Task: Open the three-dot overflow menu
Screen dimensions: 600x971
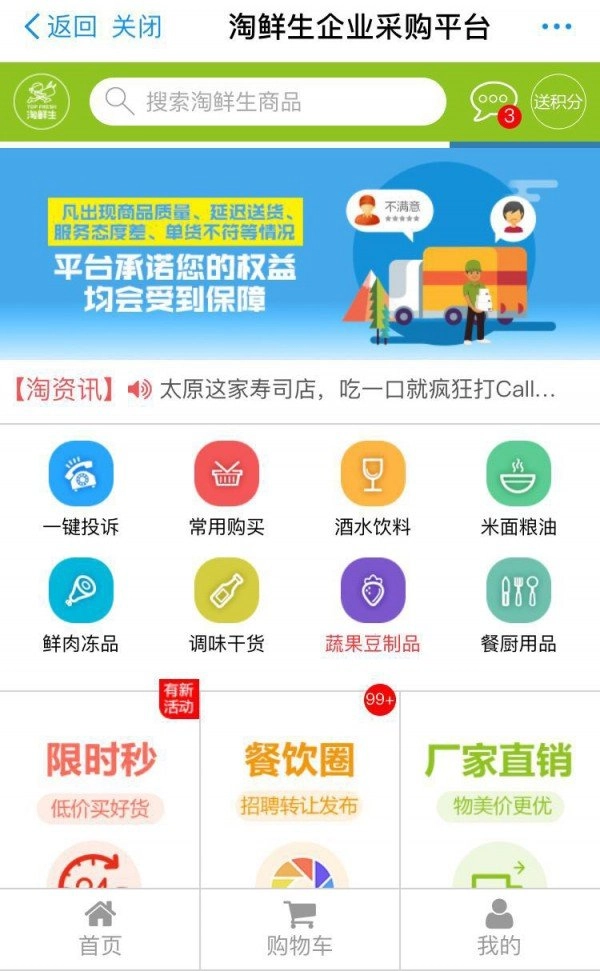Action: [x=556, y=27]
